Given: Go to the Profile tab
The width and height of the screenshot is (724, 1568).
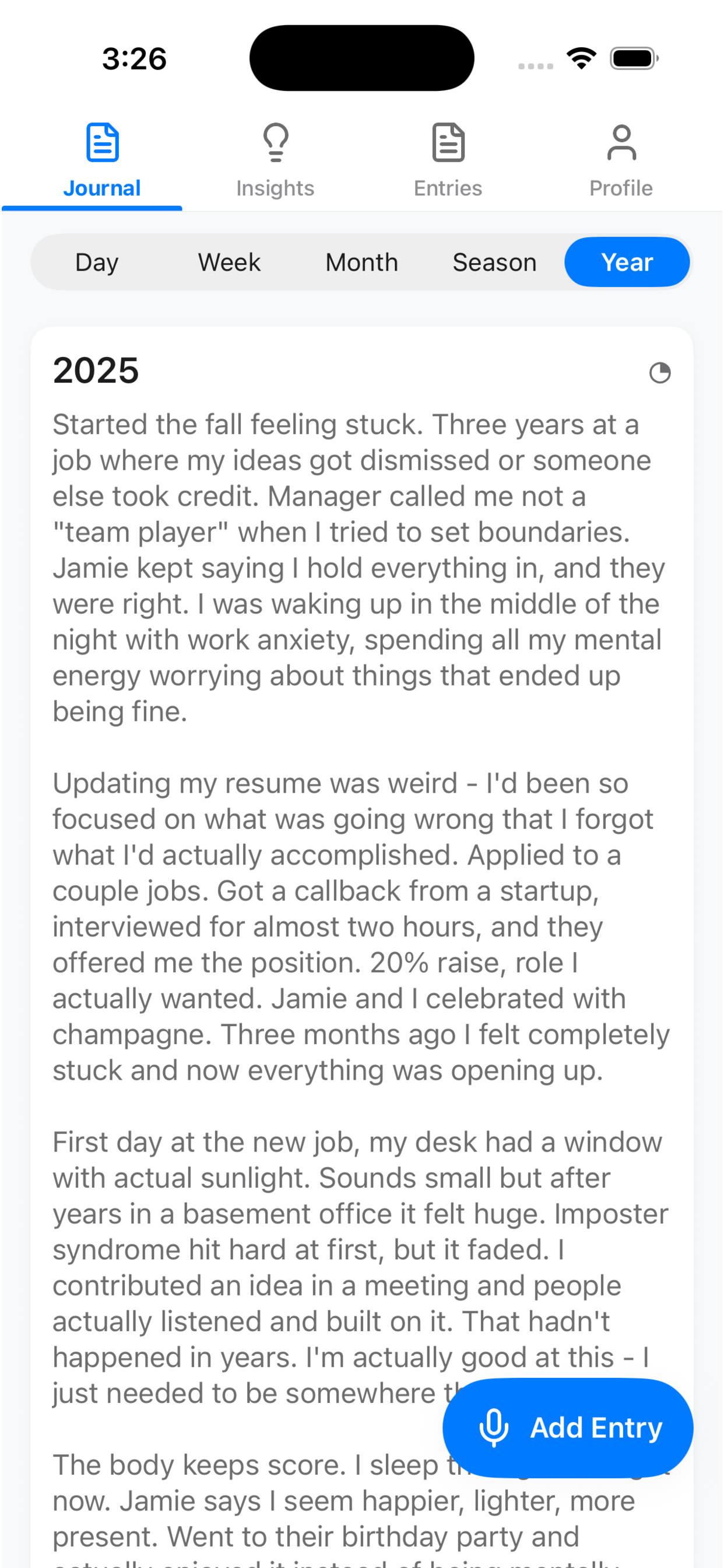Looking at the screenshot, I should (621, 160).
